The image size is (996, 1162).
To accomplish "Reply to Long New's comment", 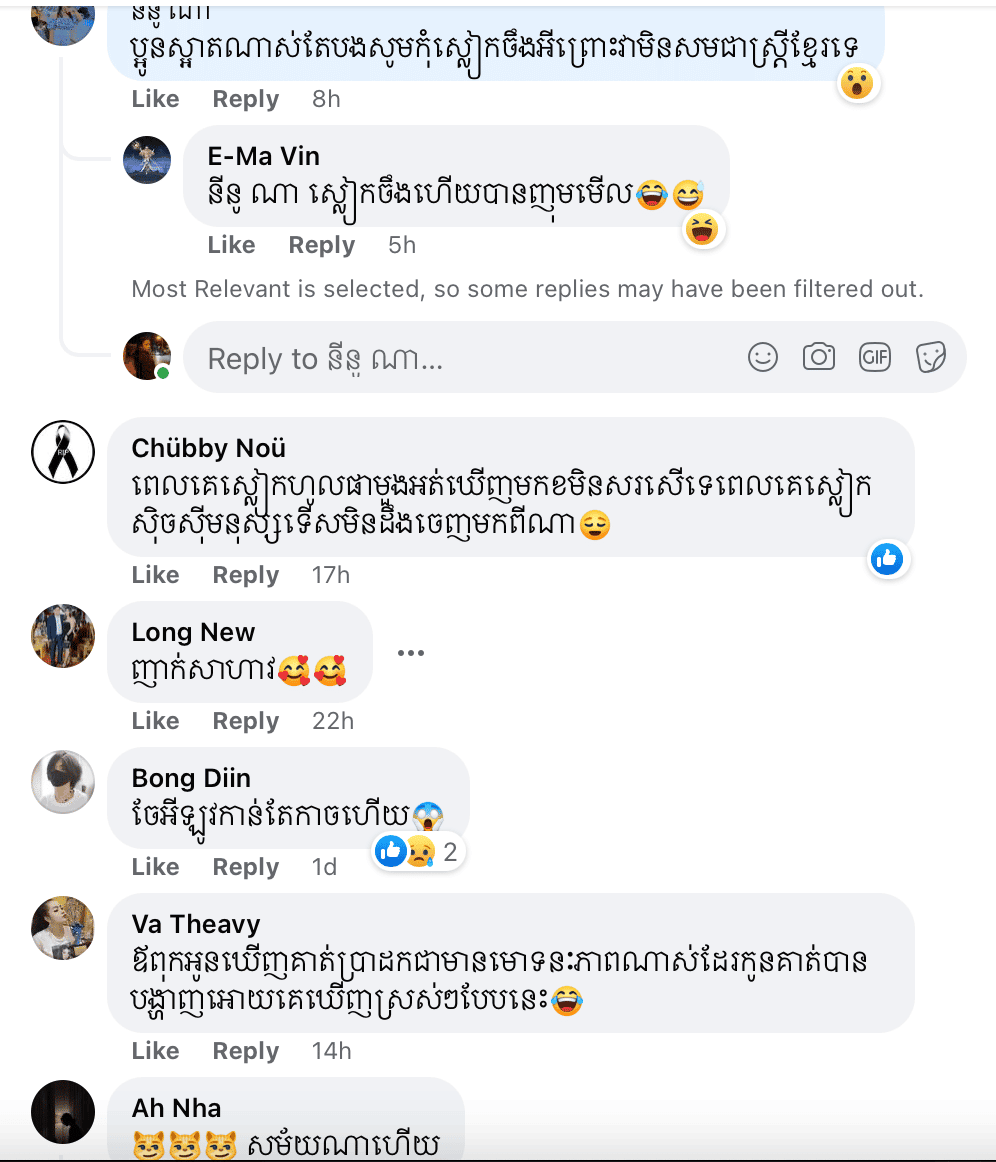I will (x=246, y=721).
